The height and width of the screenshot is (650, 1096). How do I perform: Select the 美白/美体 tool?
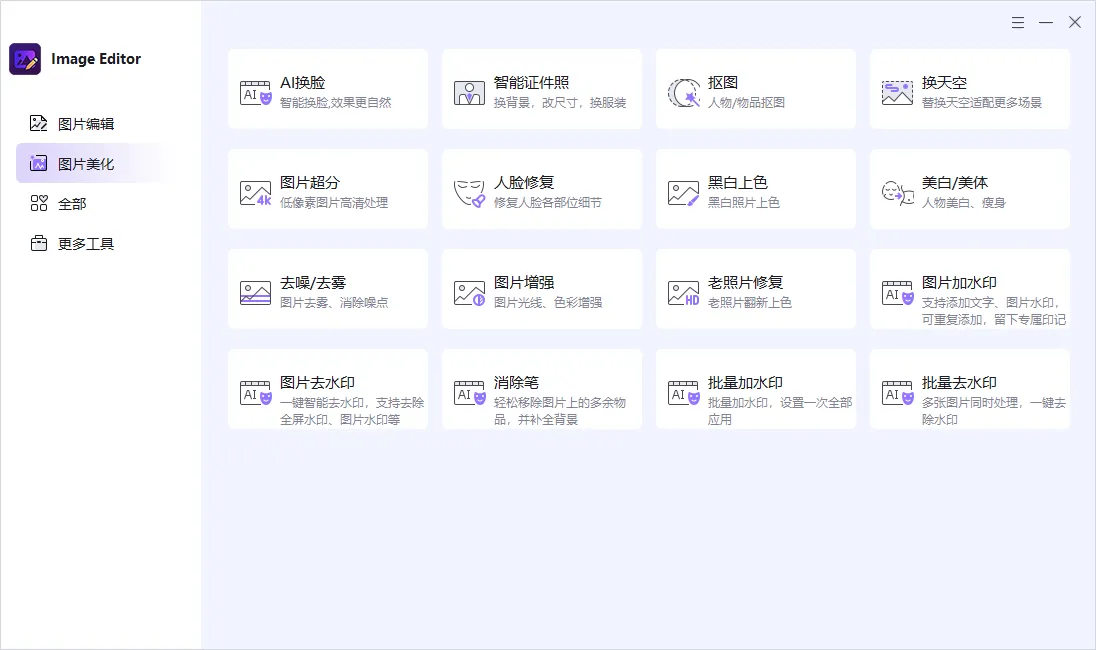tap(969, 190)
